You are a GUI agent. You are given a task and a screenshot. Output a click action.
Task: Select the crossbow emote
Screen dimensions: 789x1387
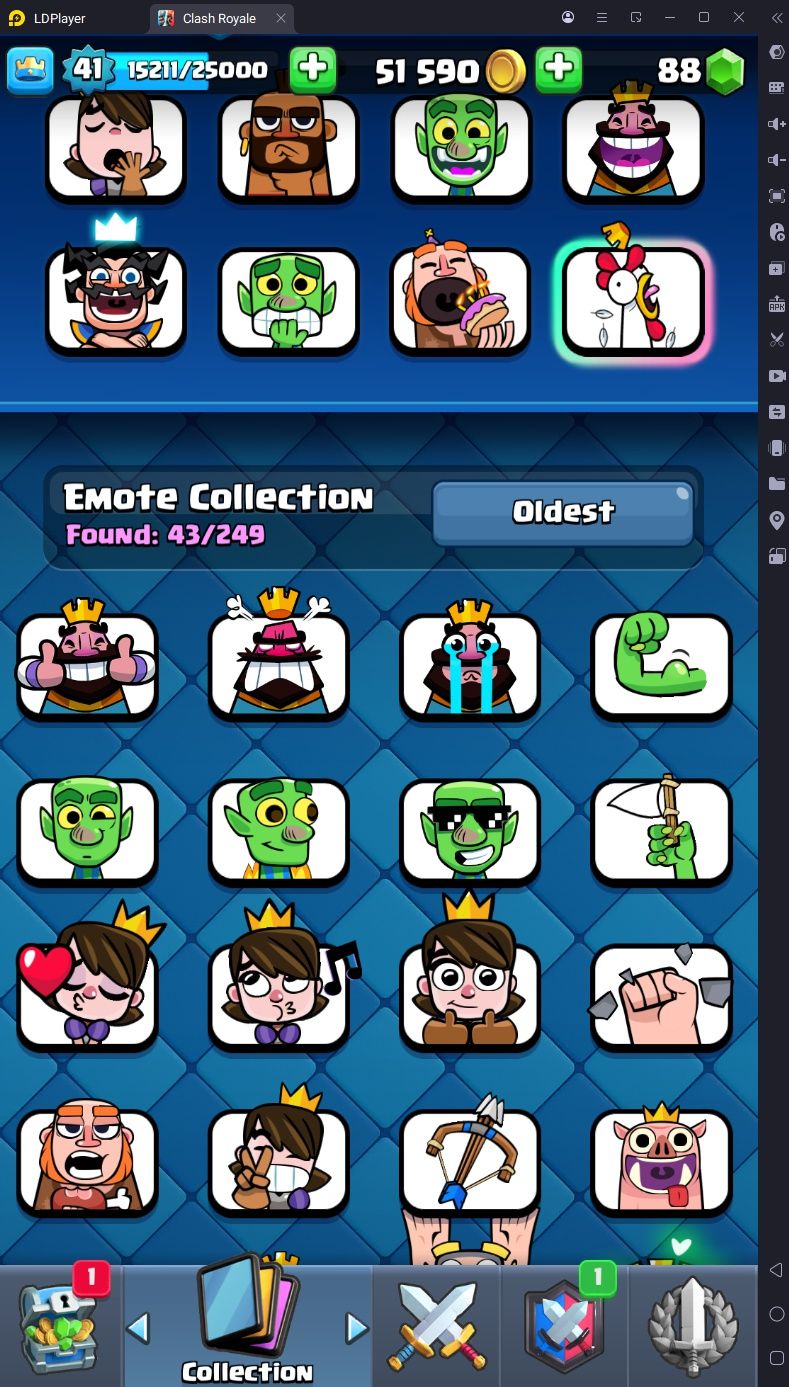click(470, 1160)
